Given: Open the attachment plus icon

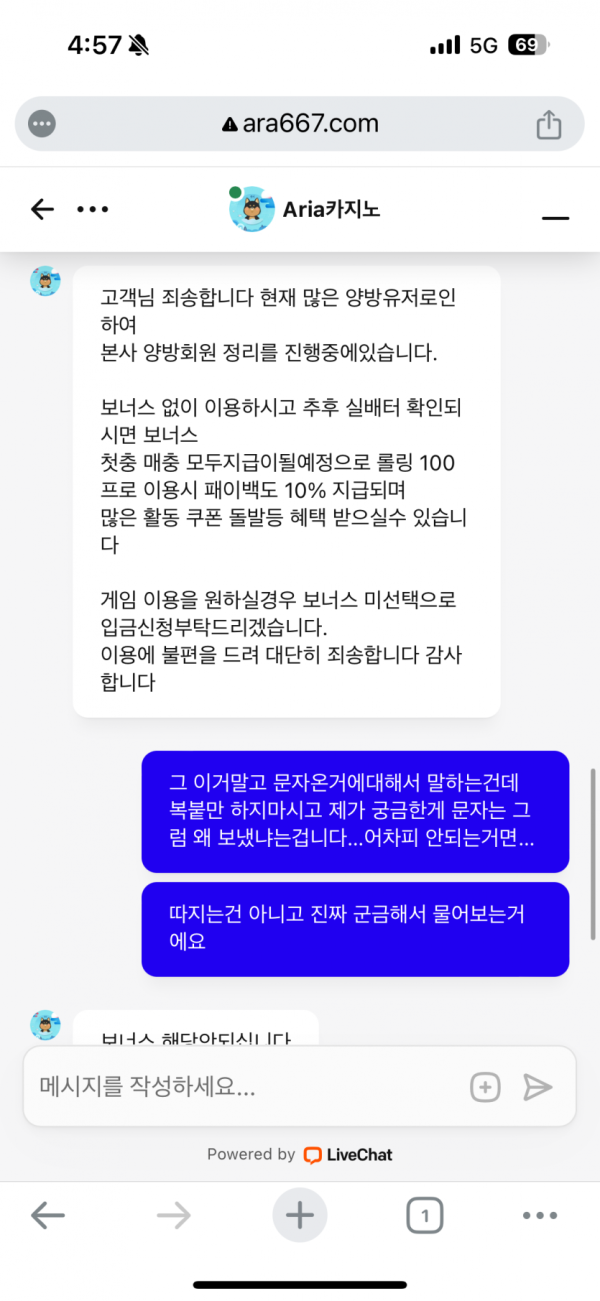Looking at the screenshot, I should [485, 1087].
